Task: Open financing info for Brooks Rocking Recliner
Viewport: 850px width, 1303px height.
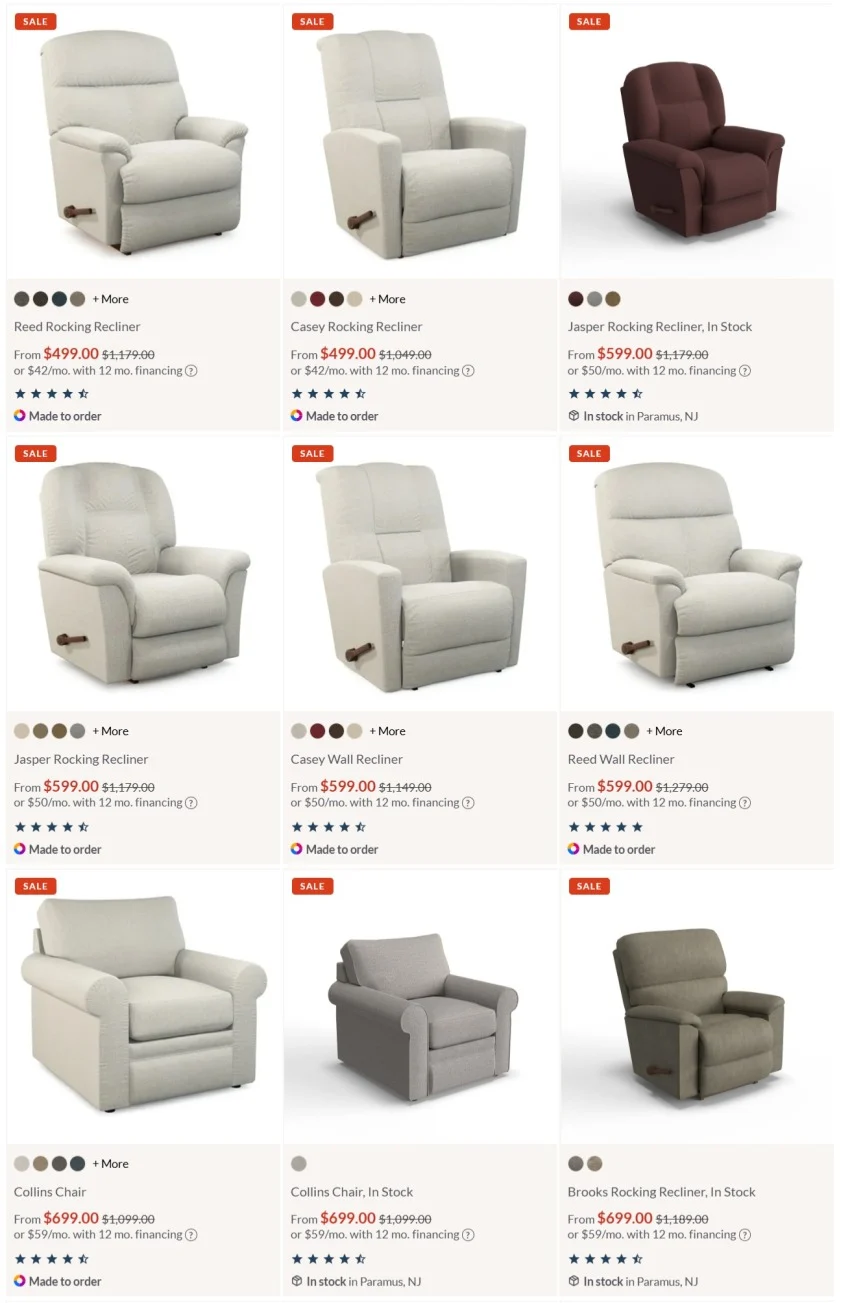Action: coord(744,1235)
